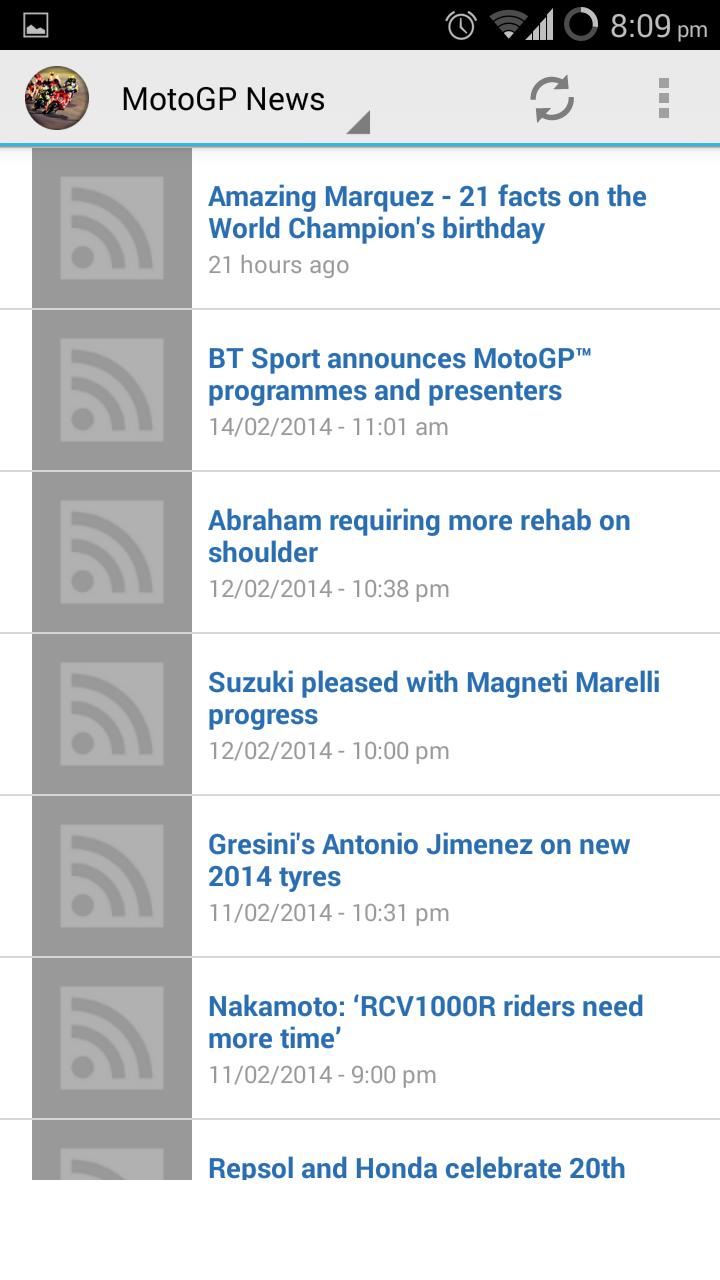Viewport: 720px width, 1280px height.
Task: View Suzuki pleased with Magneti Marelli story
Action: tap(434, 699)
